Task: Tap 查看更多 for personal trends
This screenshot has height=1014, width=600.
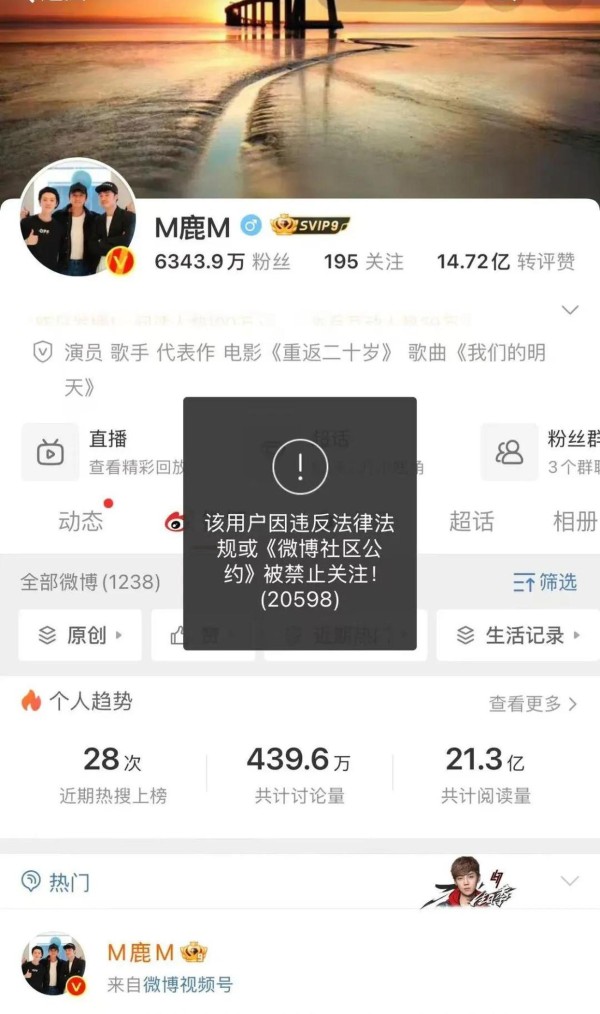Action: click(533, 703)
